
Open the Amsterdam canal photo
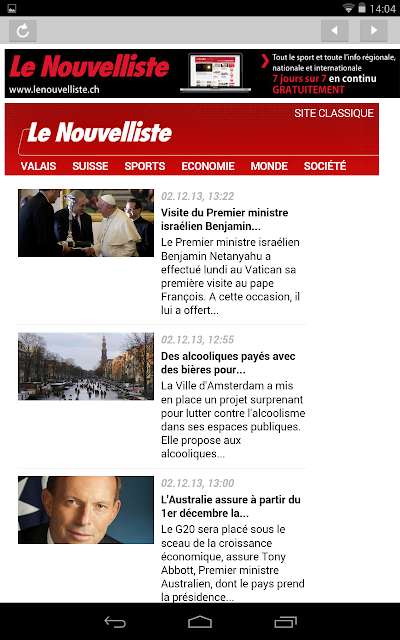click(x=86, y=366)
